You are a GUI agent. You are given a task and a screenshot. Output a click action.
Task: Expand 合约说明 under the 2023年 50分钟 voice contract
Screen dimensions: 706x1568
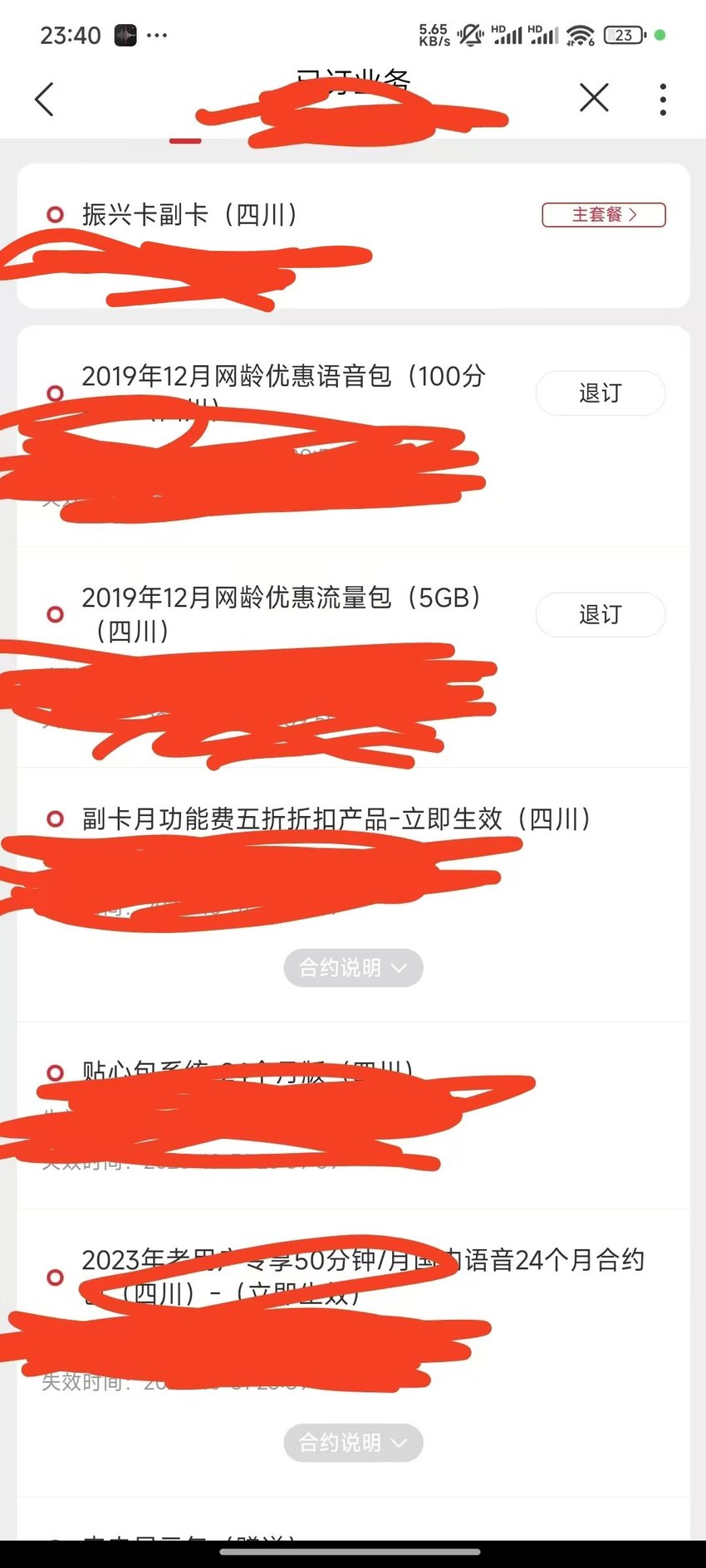point(353,1443)
